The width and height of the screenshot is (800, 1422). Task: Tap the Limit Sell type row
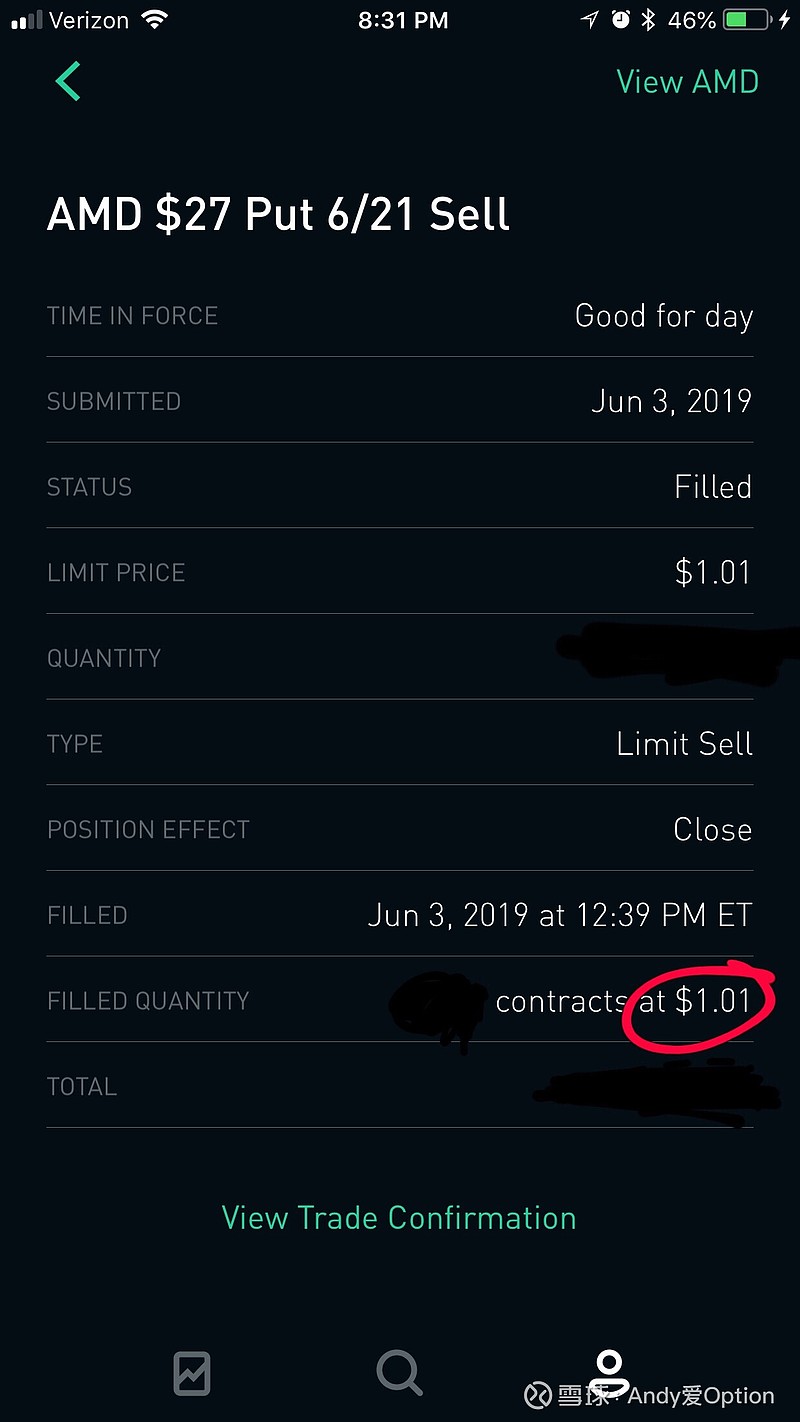tap(684, 743)
